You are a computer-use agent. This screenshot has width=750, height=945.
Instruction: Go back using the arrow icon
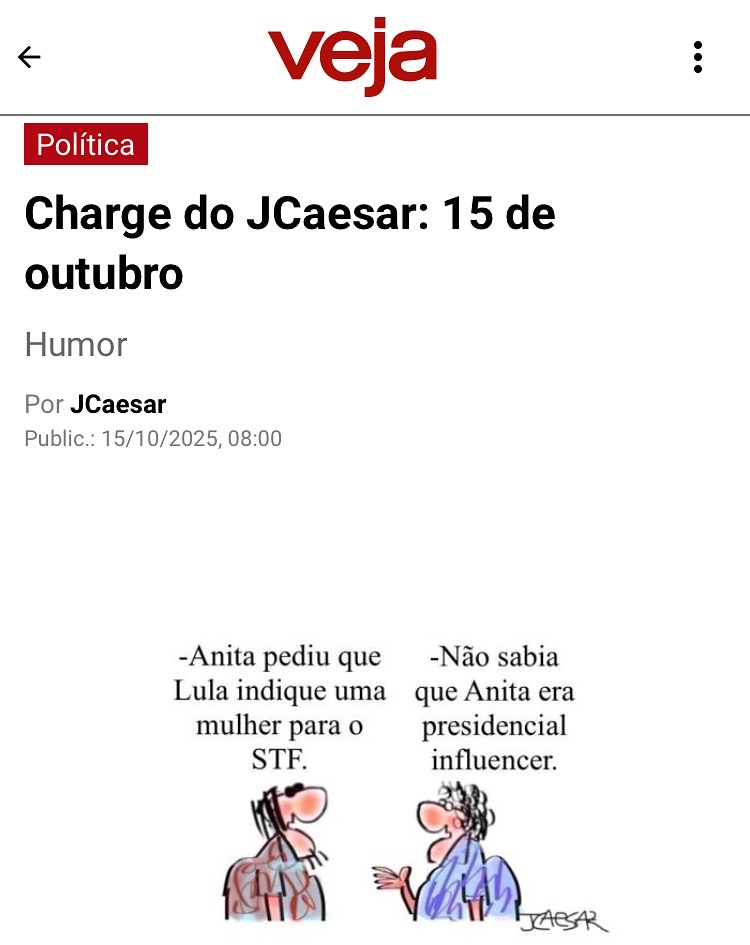coord(29,57)
